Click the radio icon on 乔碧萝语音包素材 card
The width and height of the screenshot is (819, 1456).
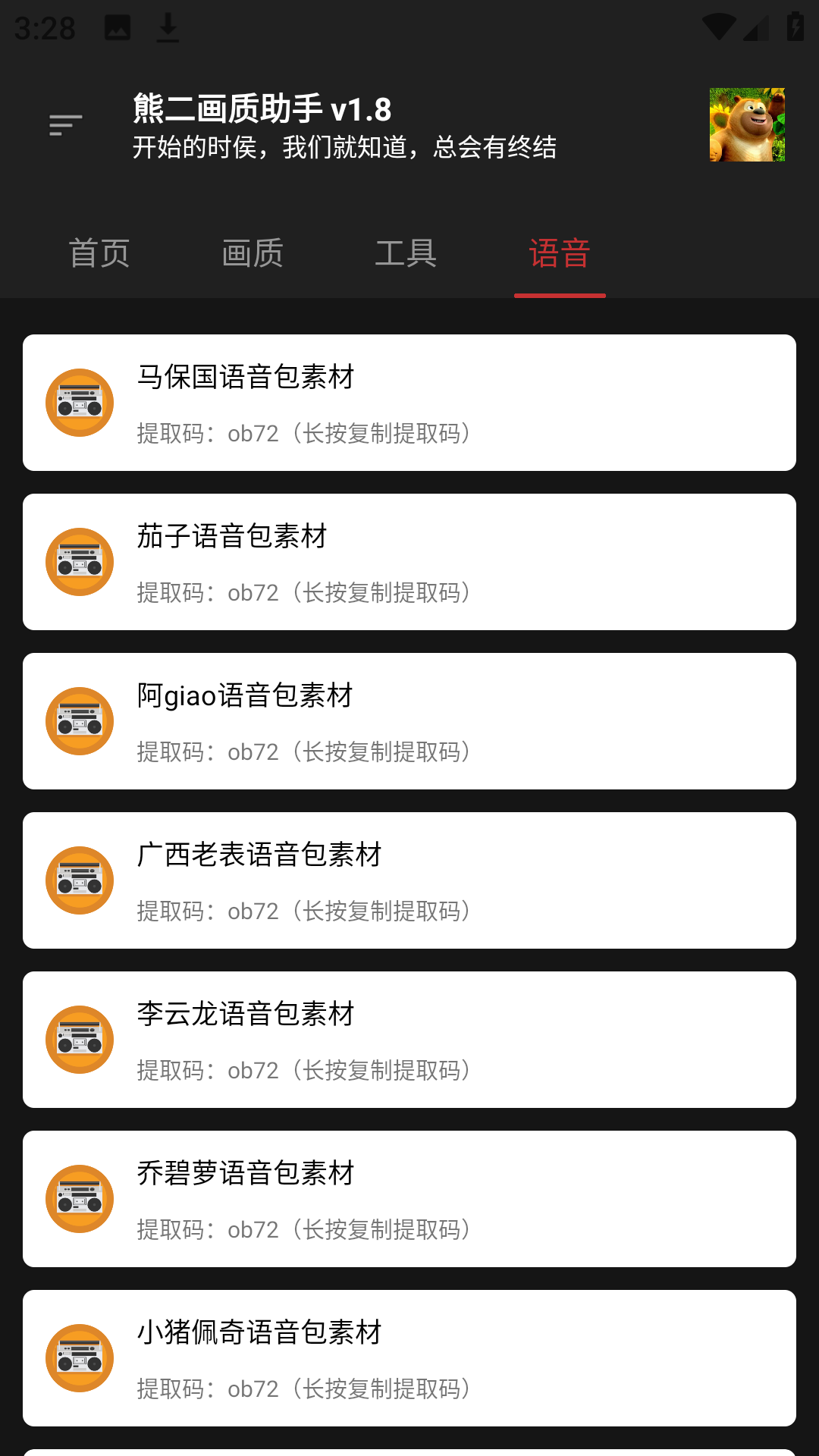[79, 1199]
